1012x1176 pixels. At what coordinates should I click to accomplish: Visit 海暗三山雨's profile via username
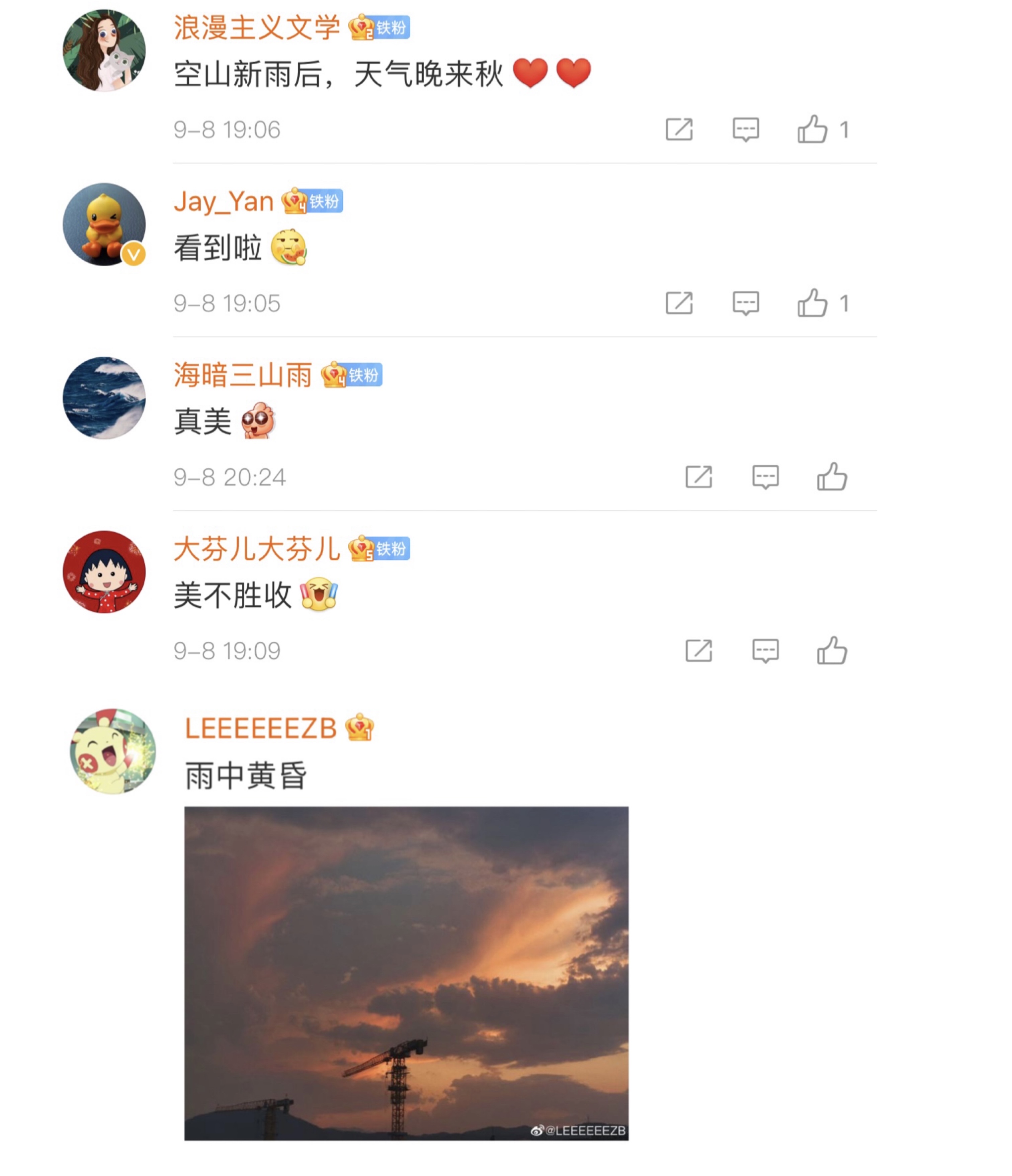[242, 375]
